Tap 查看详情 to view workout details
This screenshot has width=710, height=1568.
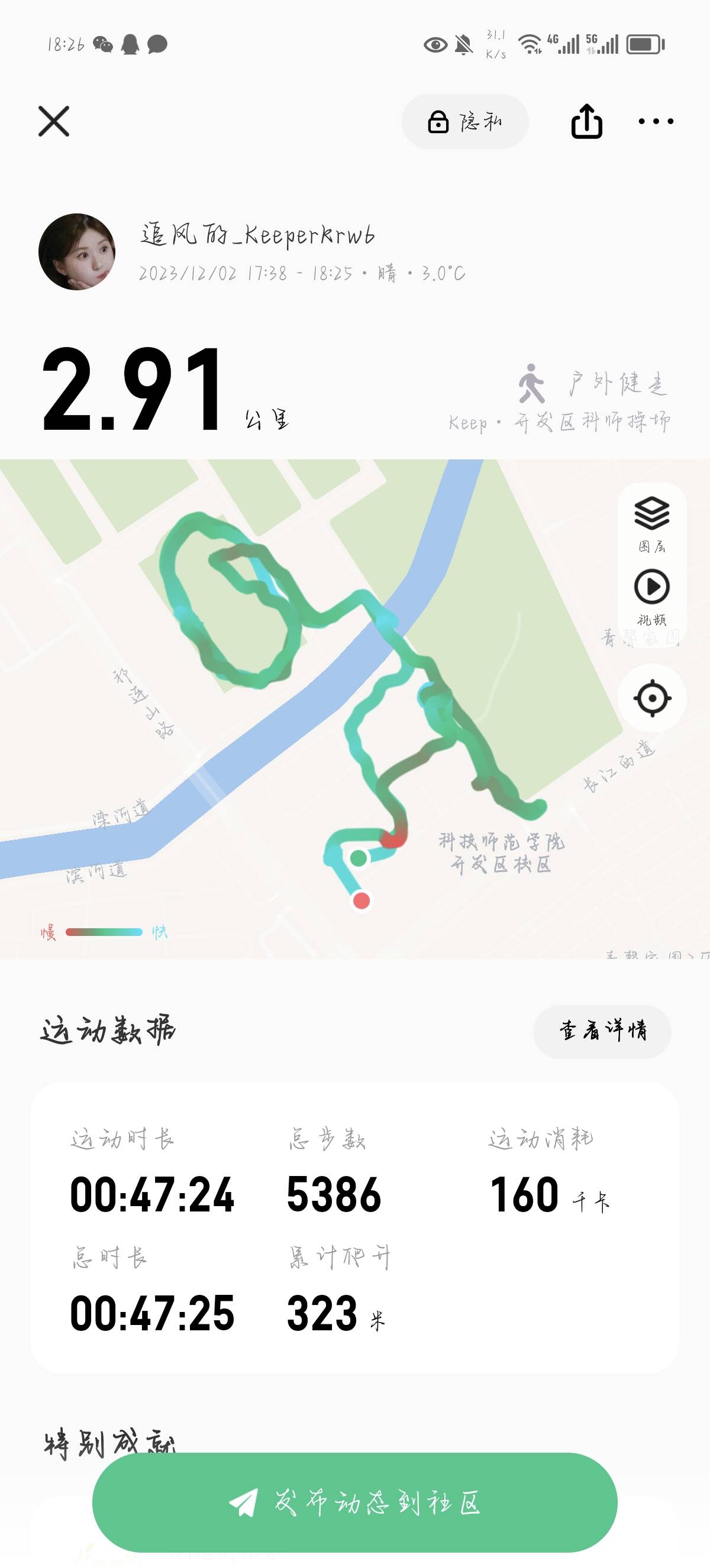[602, 1031]
